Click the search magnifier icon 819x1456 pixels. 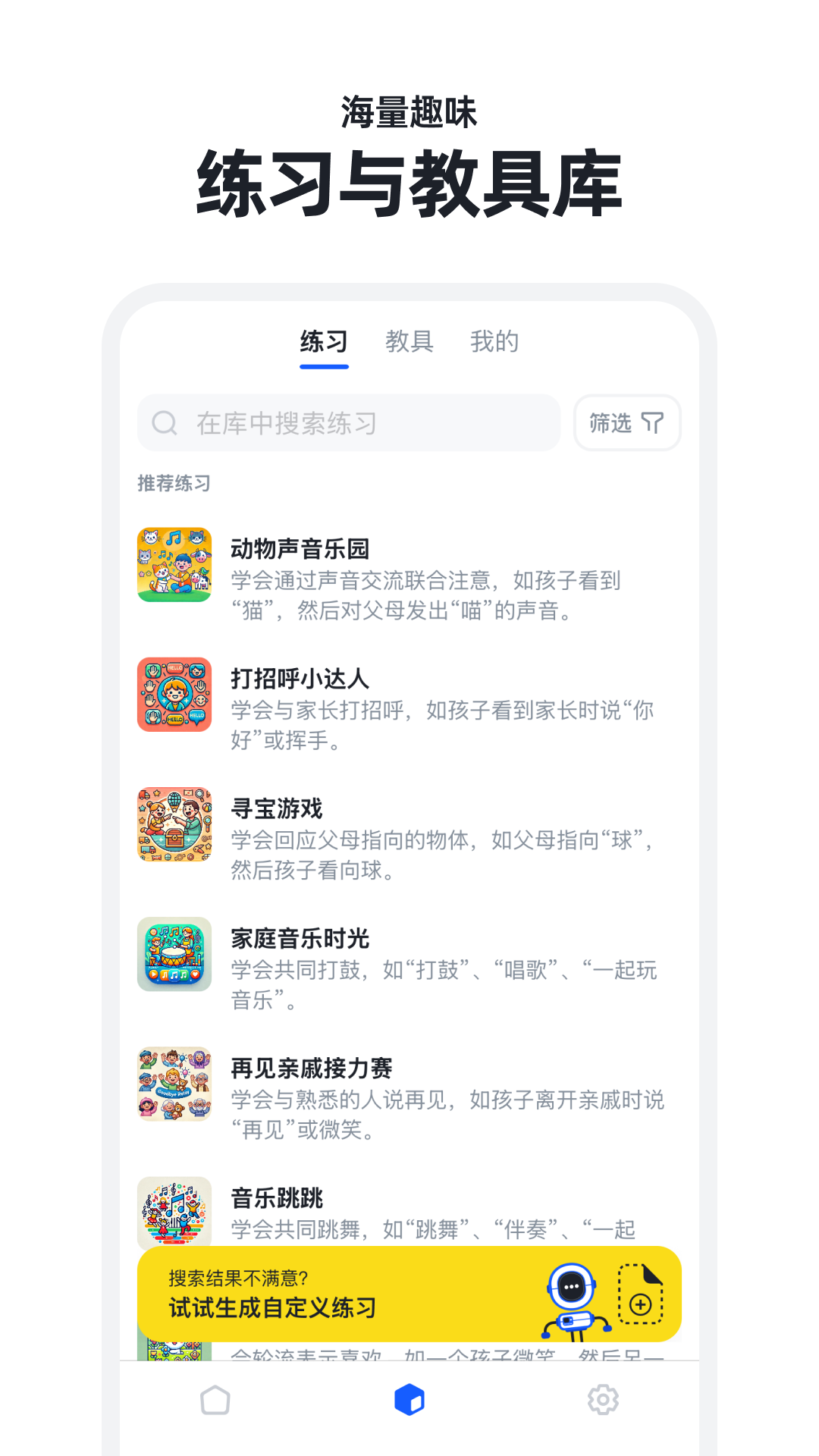[x=165, y=423]
